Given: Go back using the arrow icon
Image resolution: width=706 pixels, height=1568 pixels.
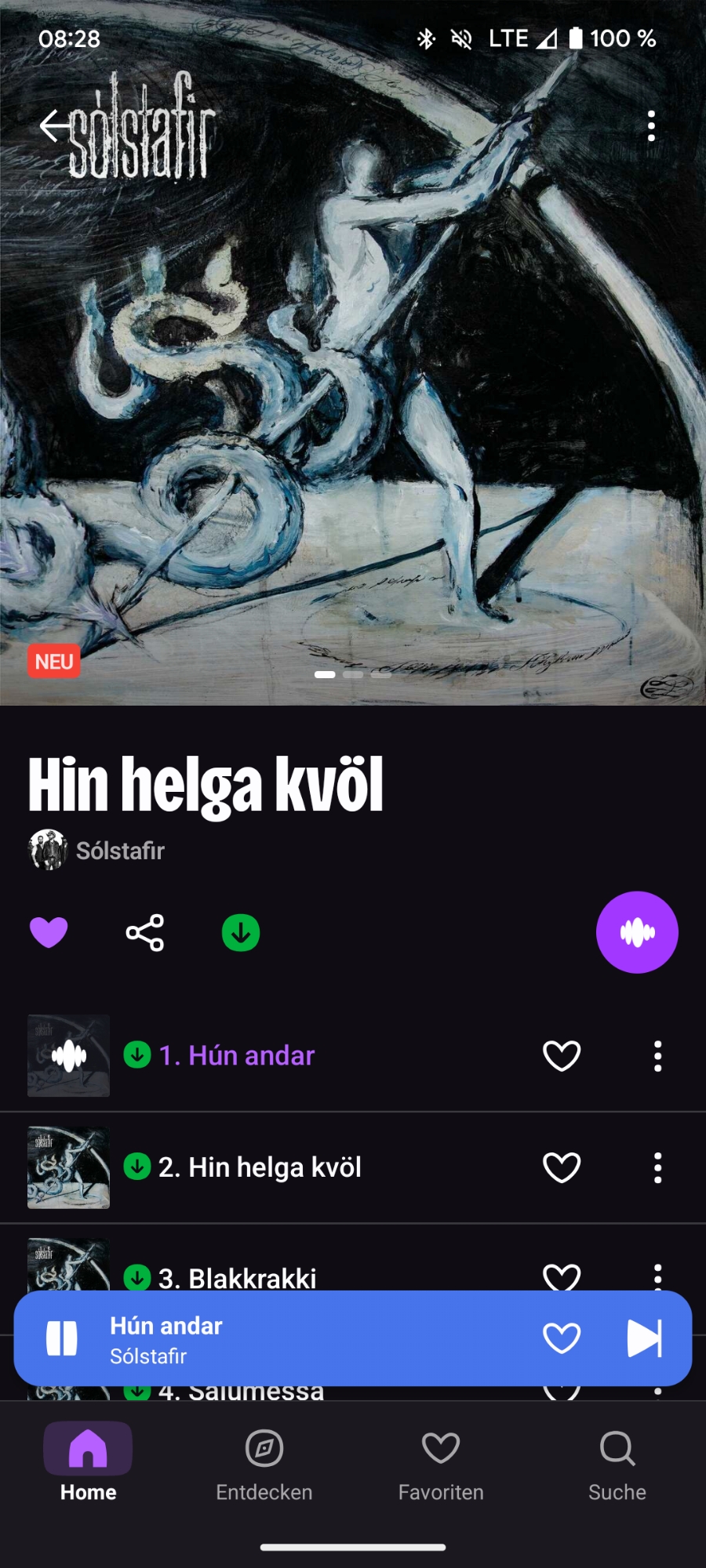Looking at the screenshot, I should click(x=53, y=125).
